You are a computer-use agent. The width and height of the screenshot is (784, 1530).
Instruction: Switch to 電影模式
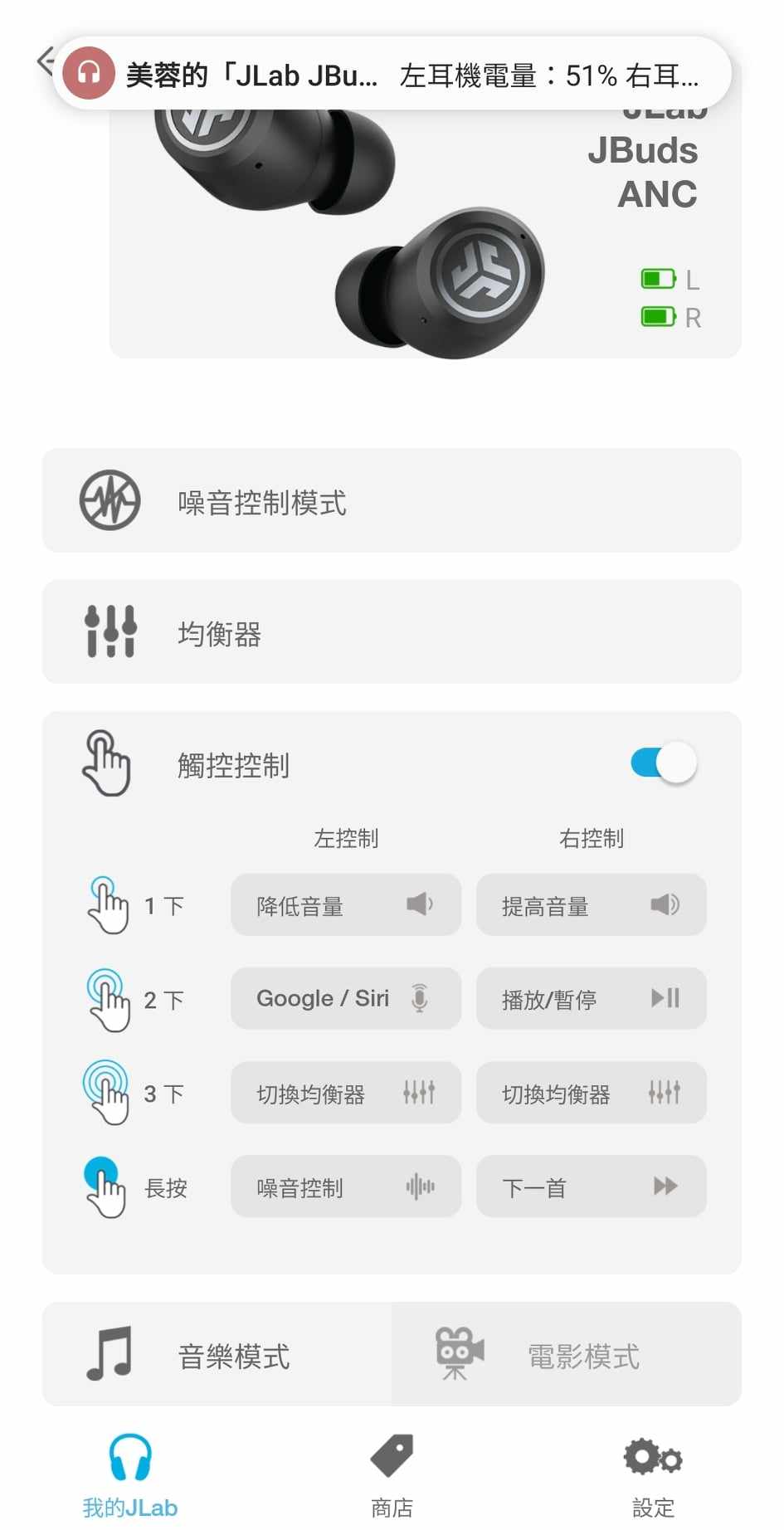[567, 1355]
